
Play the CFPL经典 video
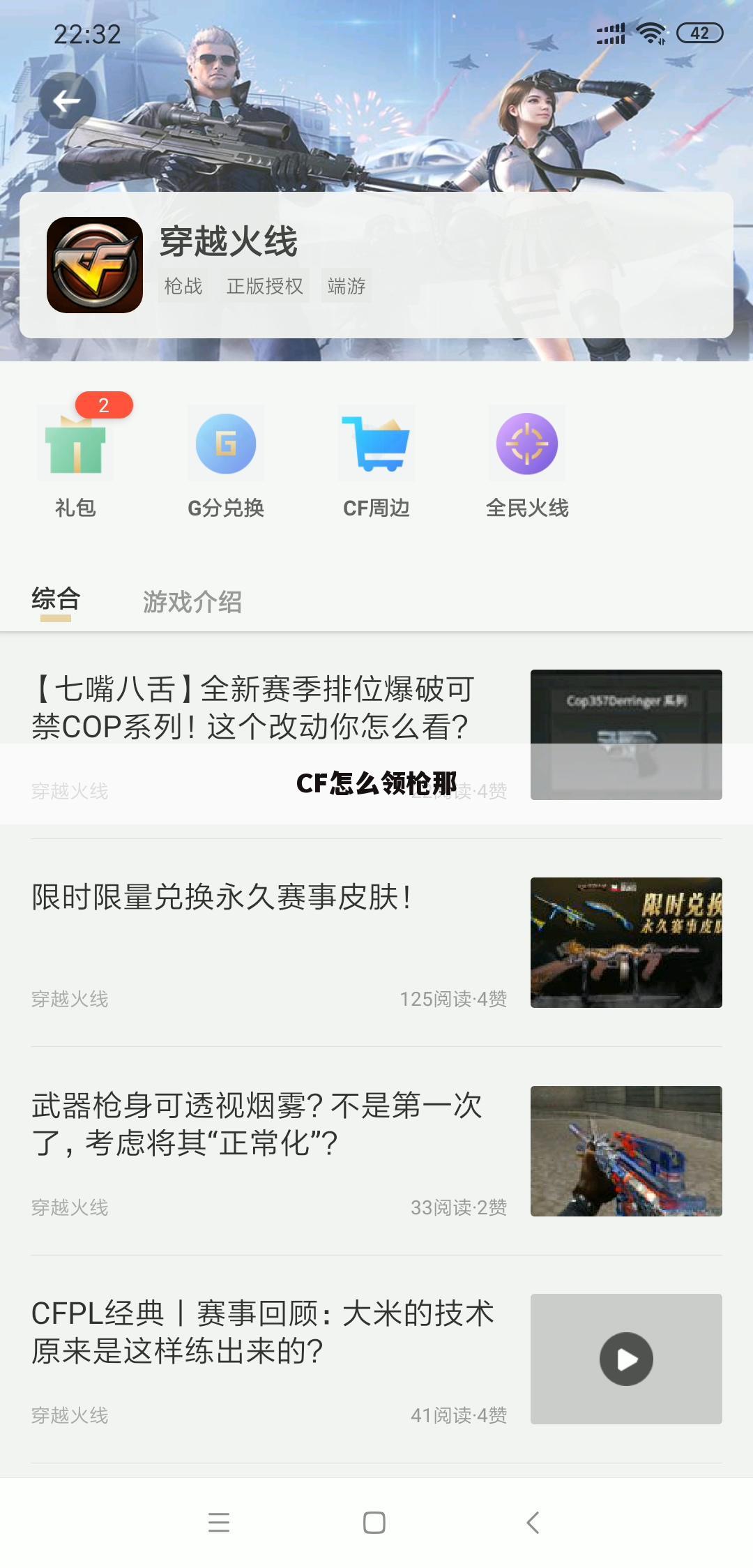(x=626, y=1359)
